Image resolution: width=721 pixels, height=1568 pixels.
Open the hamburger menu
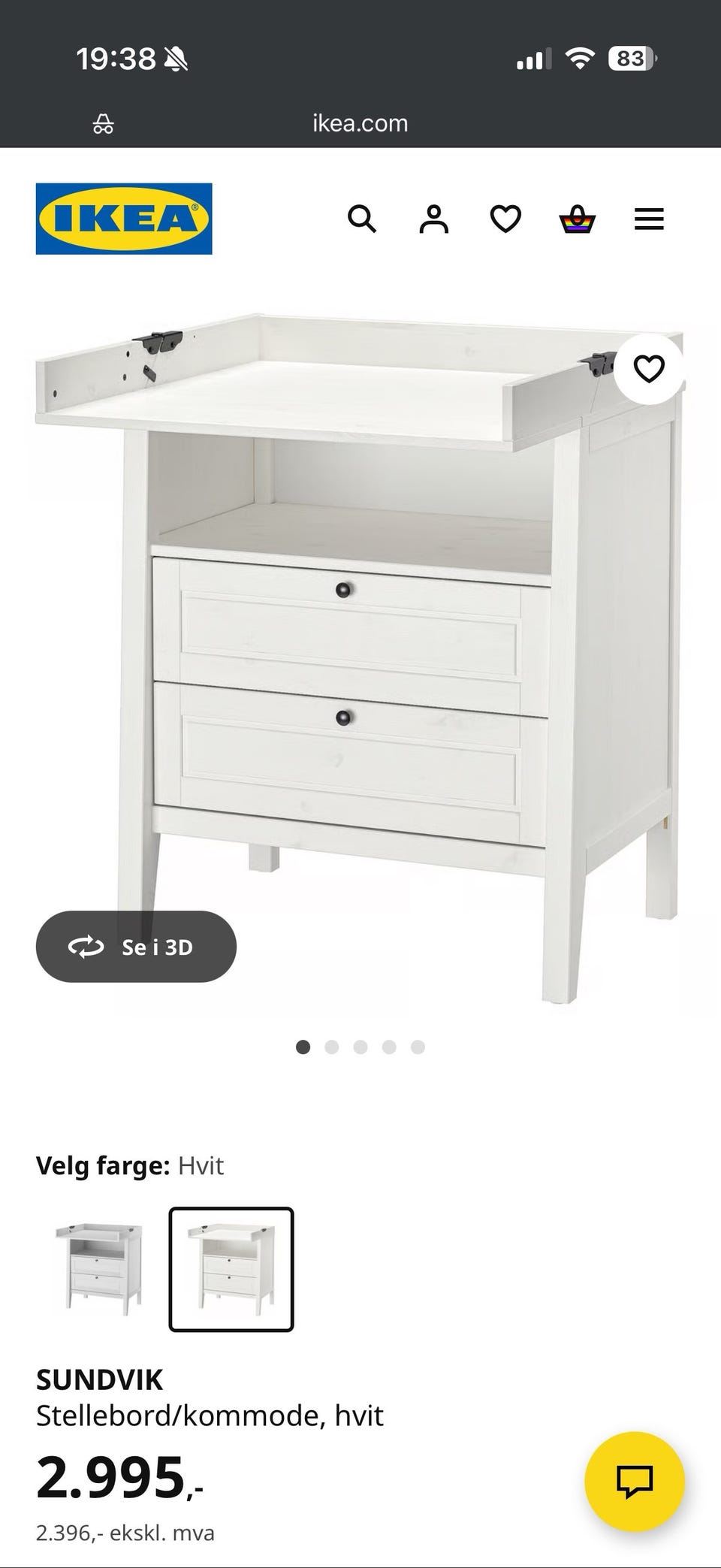pos(649,219)
